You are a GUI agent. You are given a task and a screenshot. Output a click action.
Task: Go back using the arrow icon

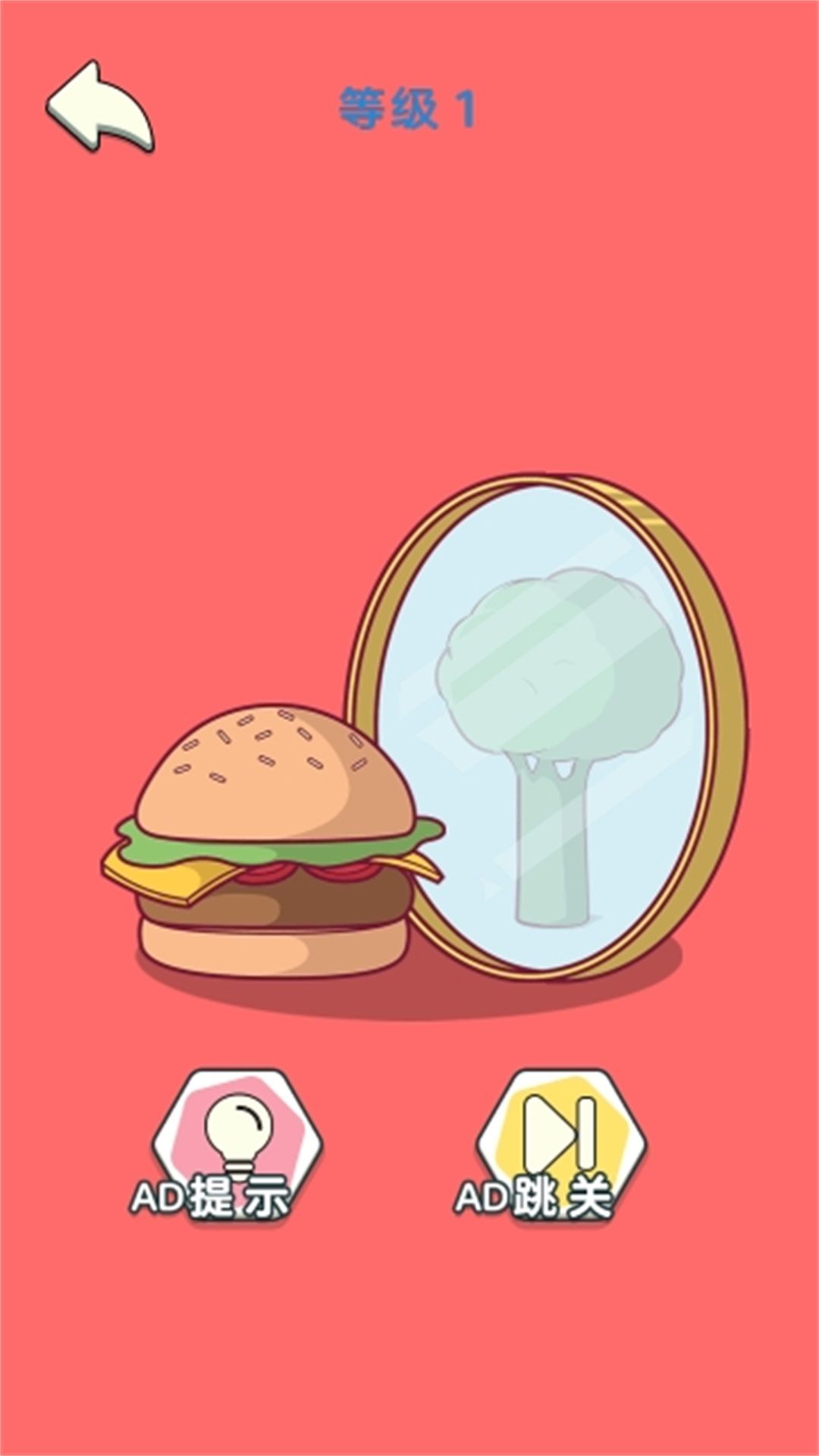tap(99, 108)
